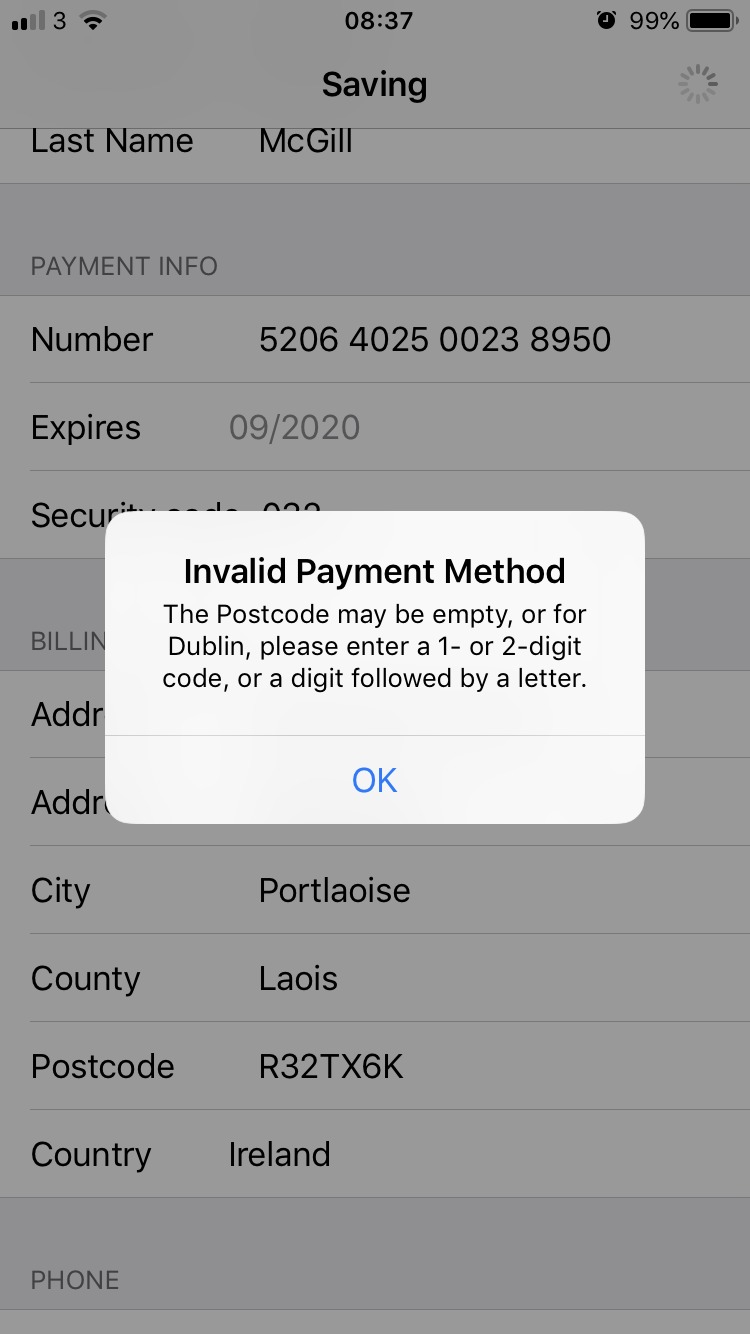Tap the status bar time showing 08:37
The image size is (750, 1334).
click(374, 20)
